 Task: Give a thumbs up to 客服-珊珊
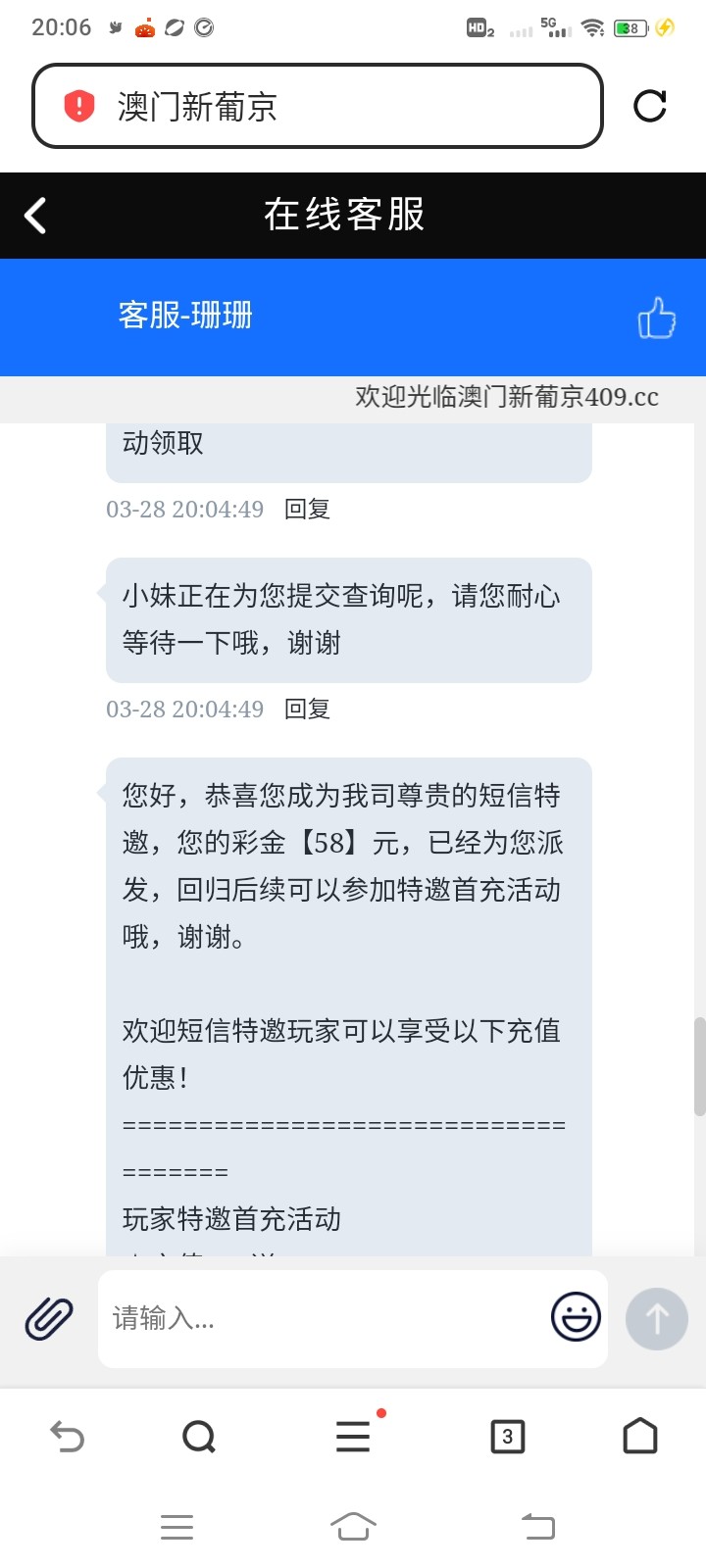[x=656, y=318]
